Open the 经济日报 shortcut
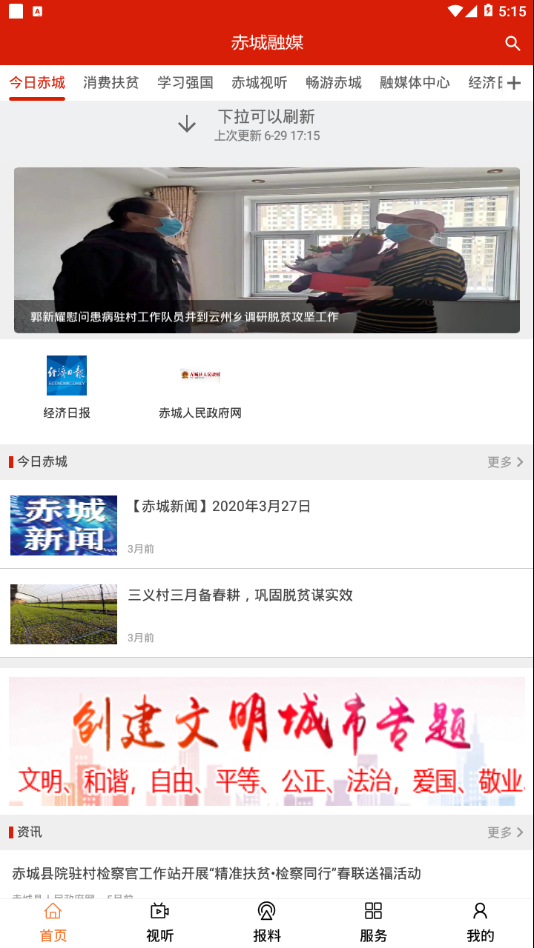The image size is (534, 948). [x=67, y=388]
